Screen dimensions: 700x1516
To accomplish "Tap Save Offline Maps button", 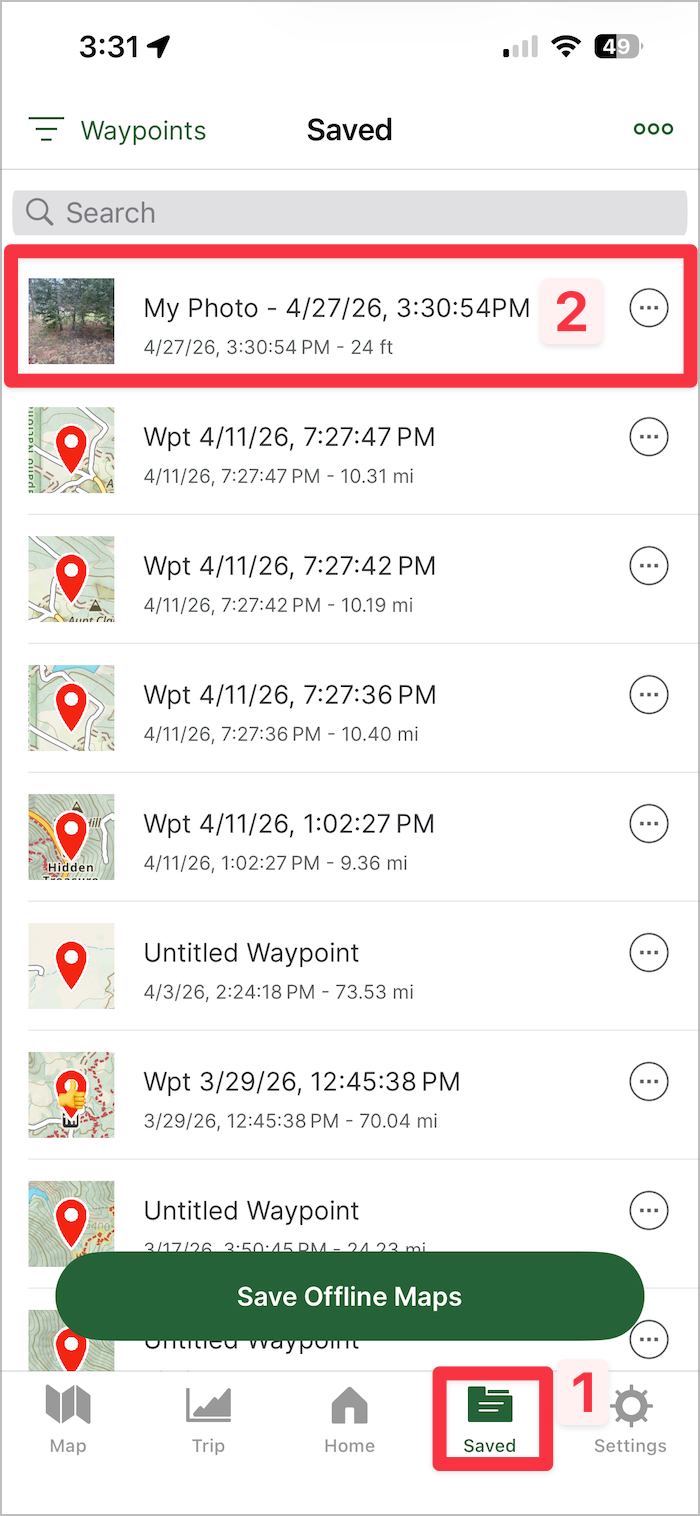I will click(350, 1298).
